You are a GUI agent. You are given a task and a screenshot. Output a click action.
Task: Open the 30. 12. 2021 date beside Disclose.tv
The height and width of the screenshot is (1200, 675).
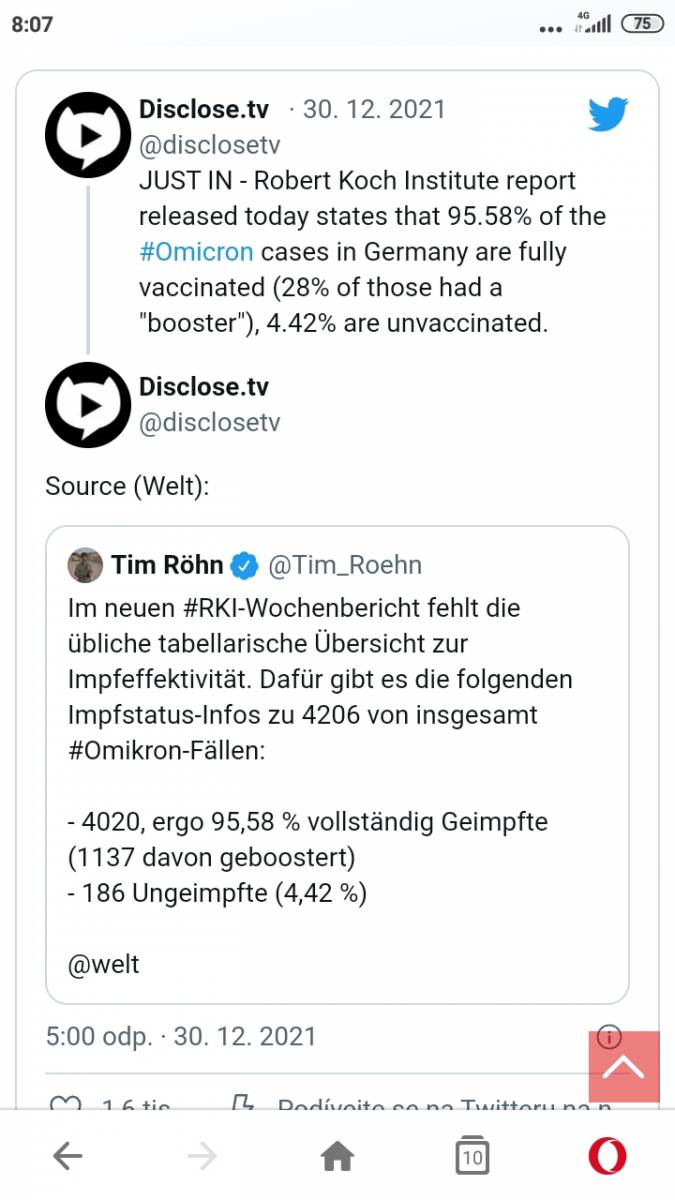click(374, 109)
